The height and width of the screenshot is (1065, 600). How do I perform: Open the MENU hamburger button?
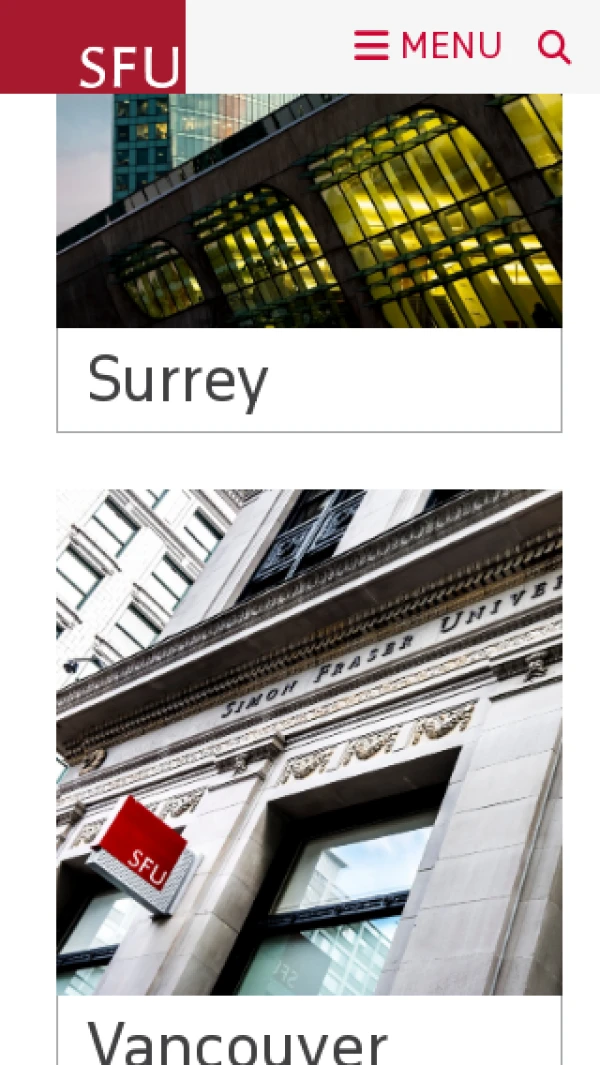(x=427, y=46)
